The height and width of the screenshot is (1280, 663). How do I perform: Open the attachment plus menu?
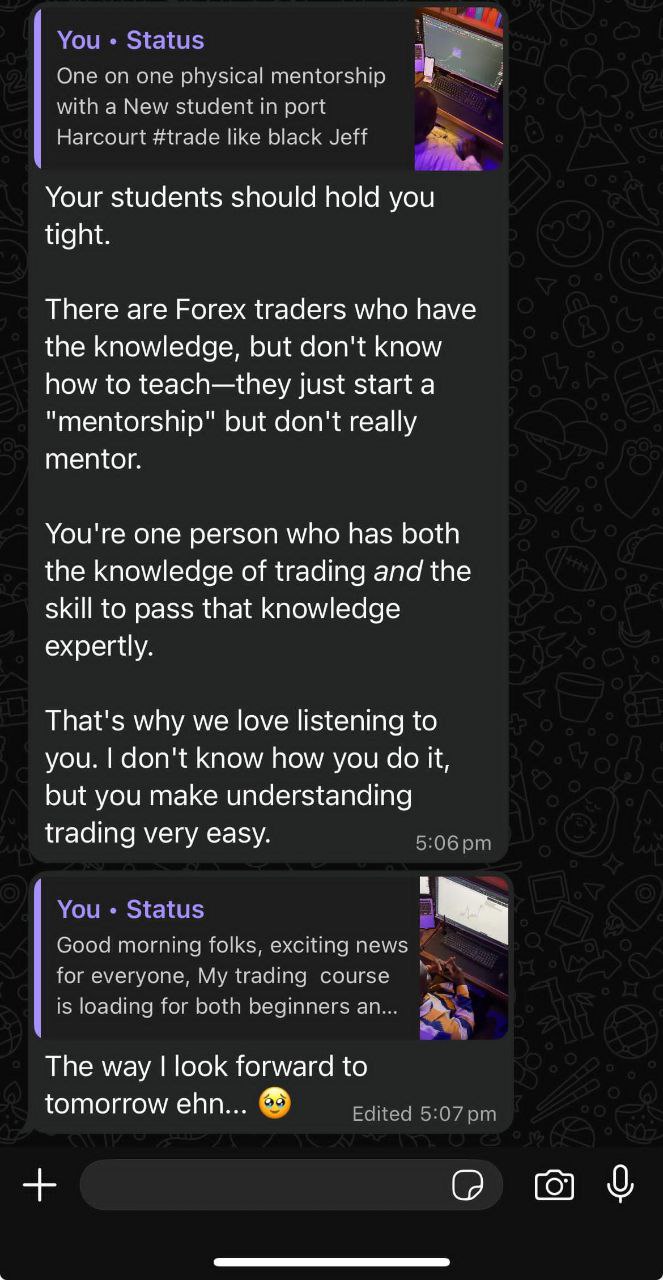tap(39, 1185)
